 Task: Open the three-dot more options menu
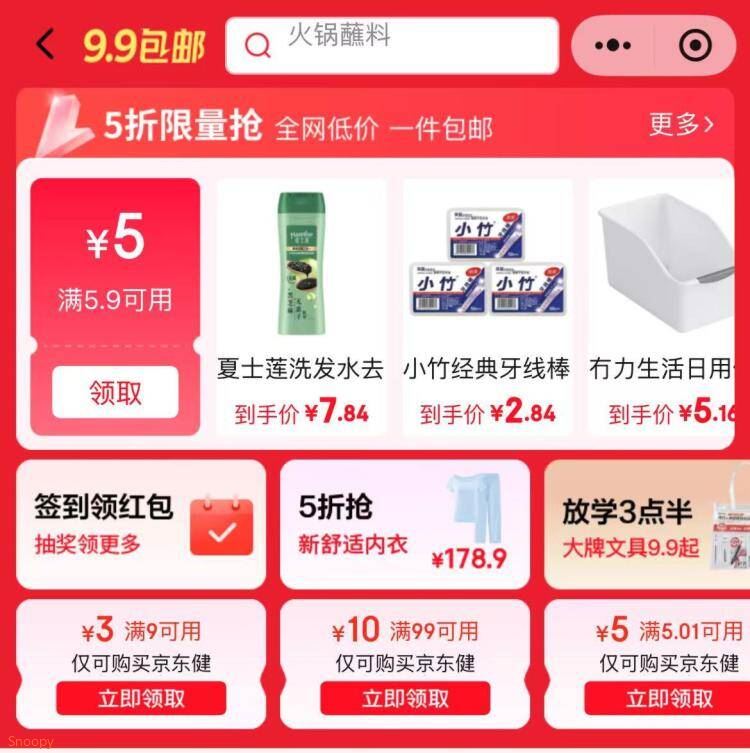point(612,44)
